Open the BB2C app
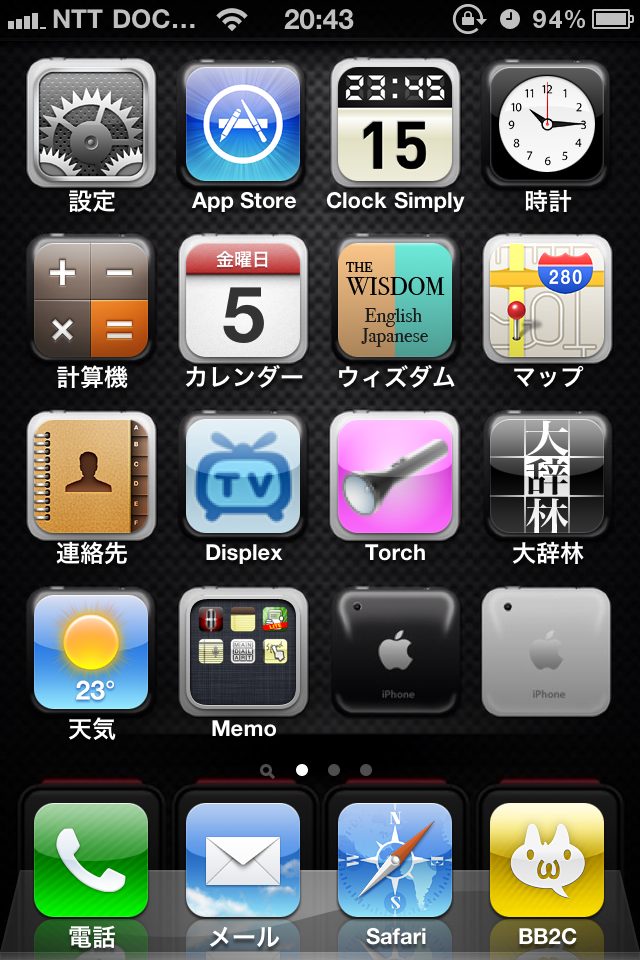This screenshot has height=960, width=640. [x=547, y=860]
